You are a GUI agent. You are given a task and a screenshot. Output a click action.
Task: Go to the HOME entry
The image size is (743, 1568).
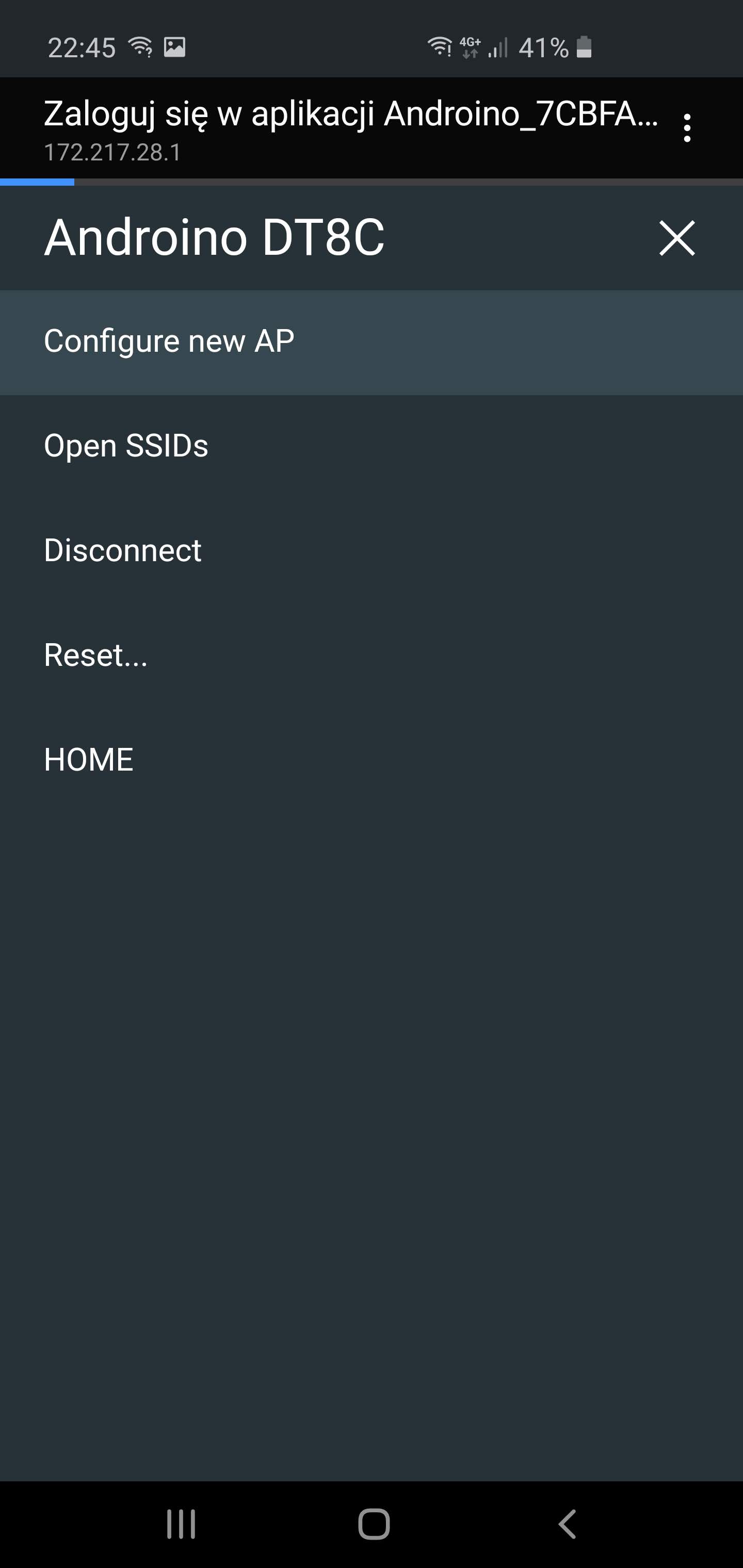tap(372, 760)
